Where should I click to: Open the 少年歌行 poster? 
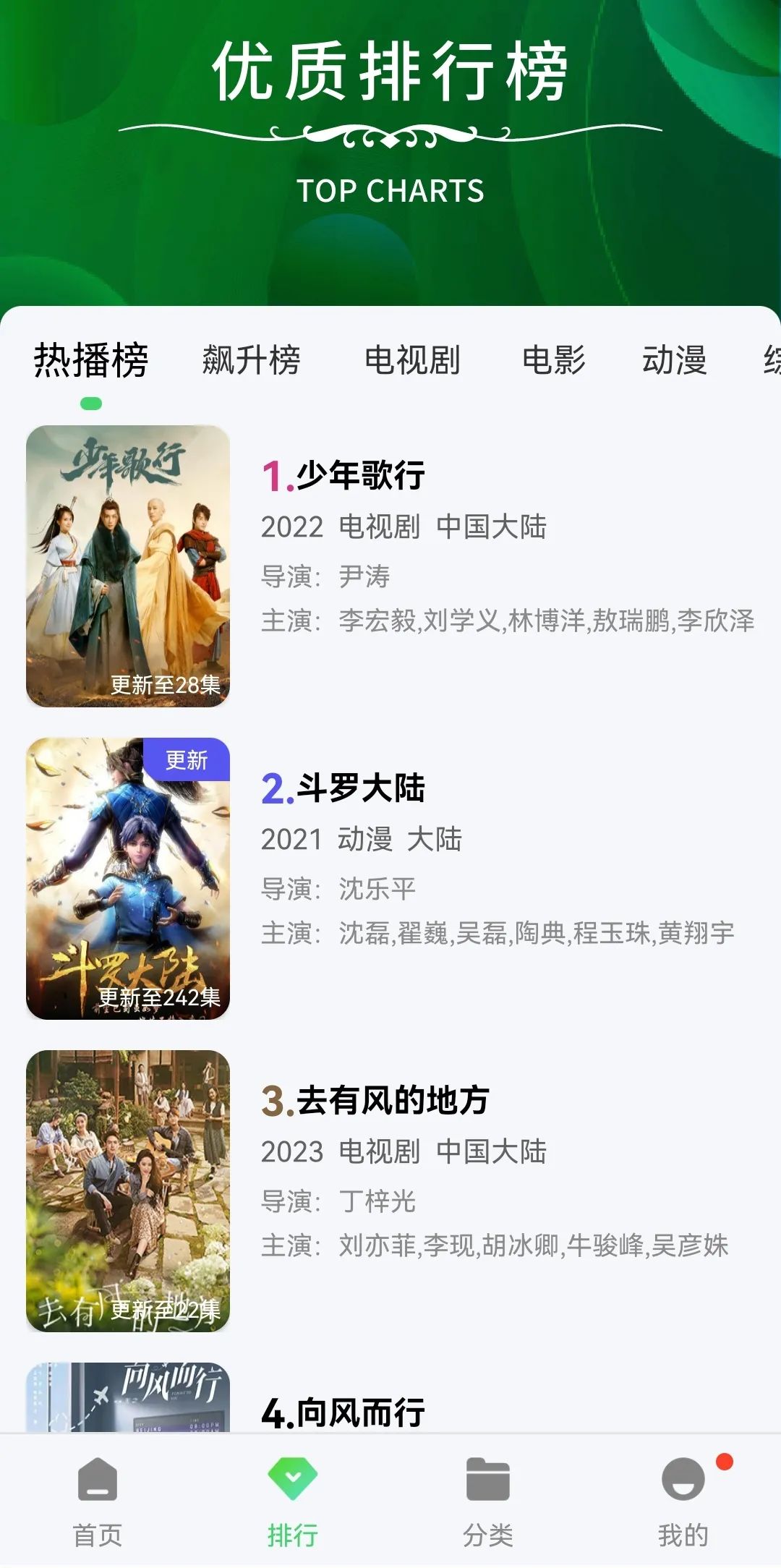[x=128, y=566]
